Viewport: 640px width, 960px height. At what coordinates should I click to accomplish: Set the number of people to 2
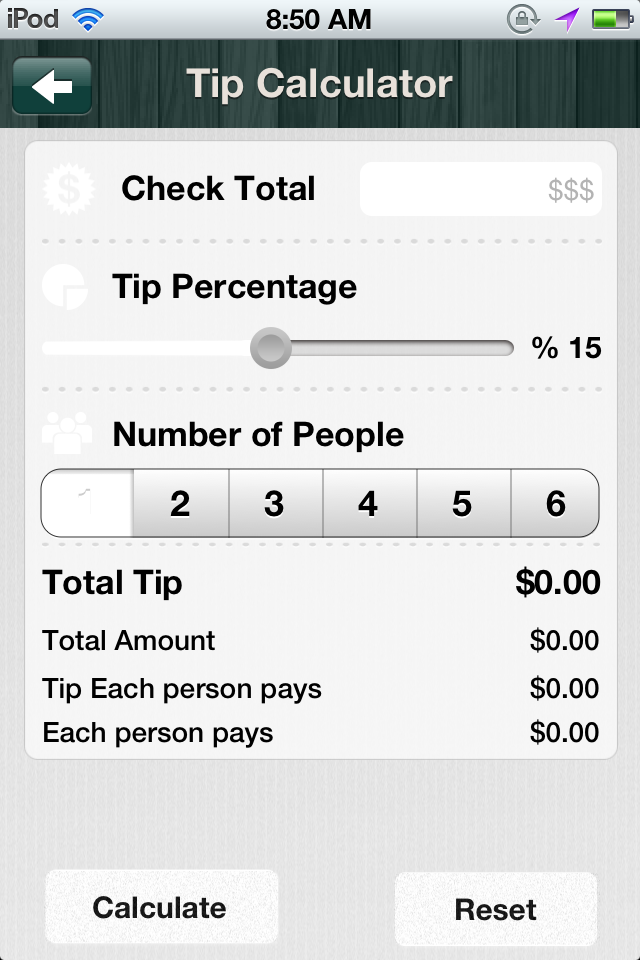(180, 504)
